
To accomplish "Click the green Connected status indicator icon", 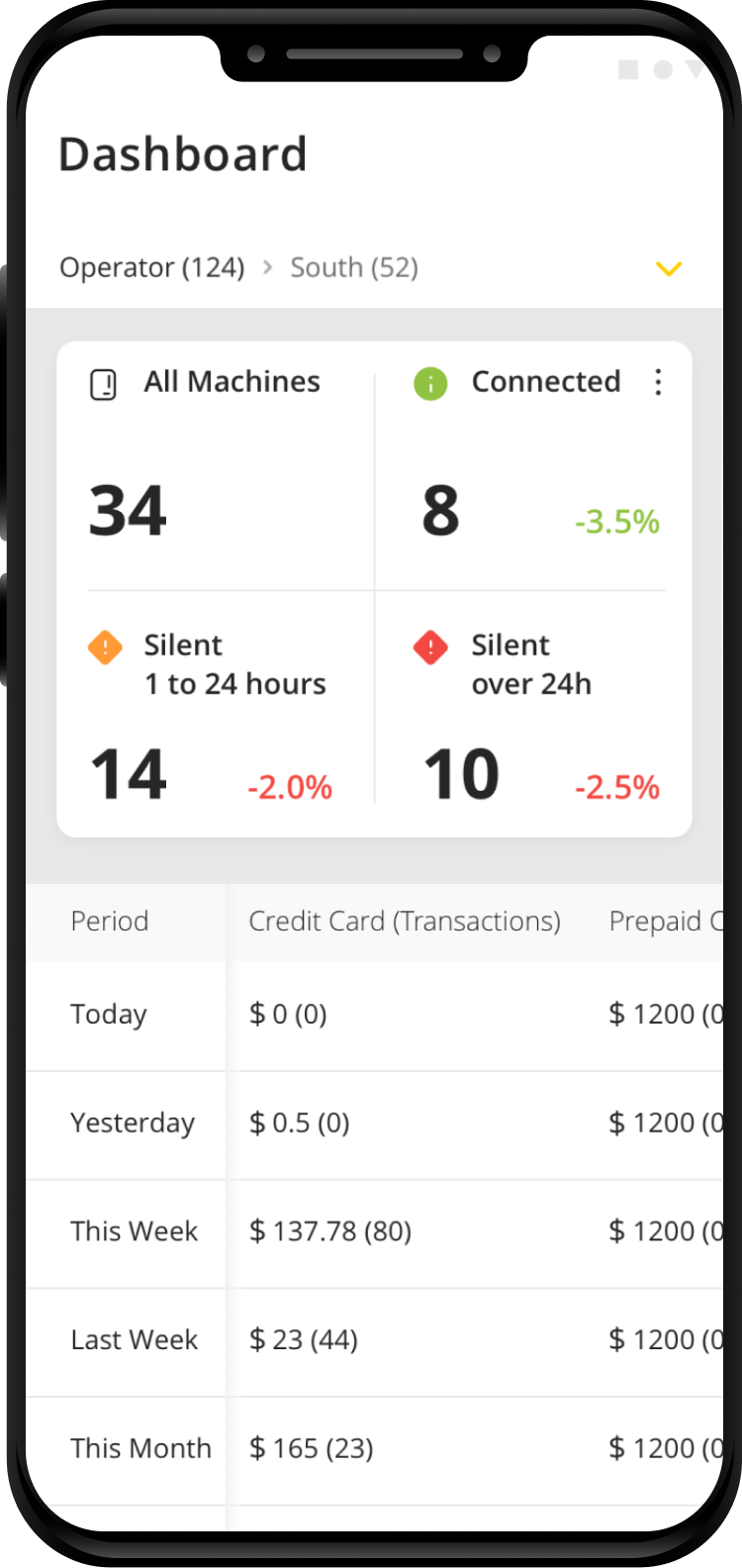I will [430, 383].
